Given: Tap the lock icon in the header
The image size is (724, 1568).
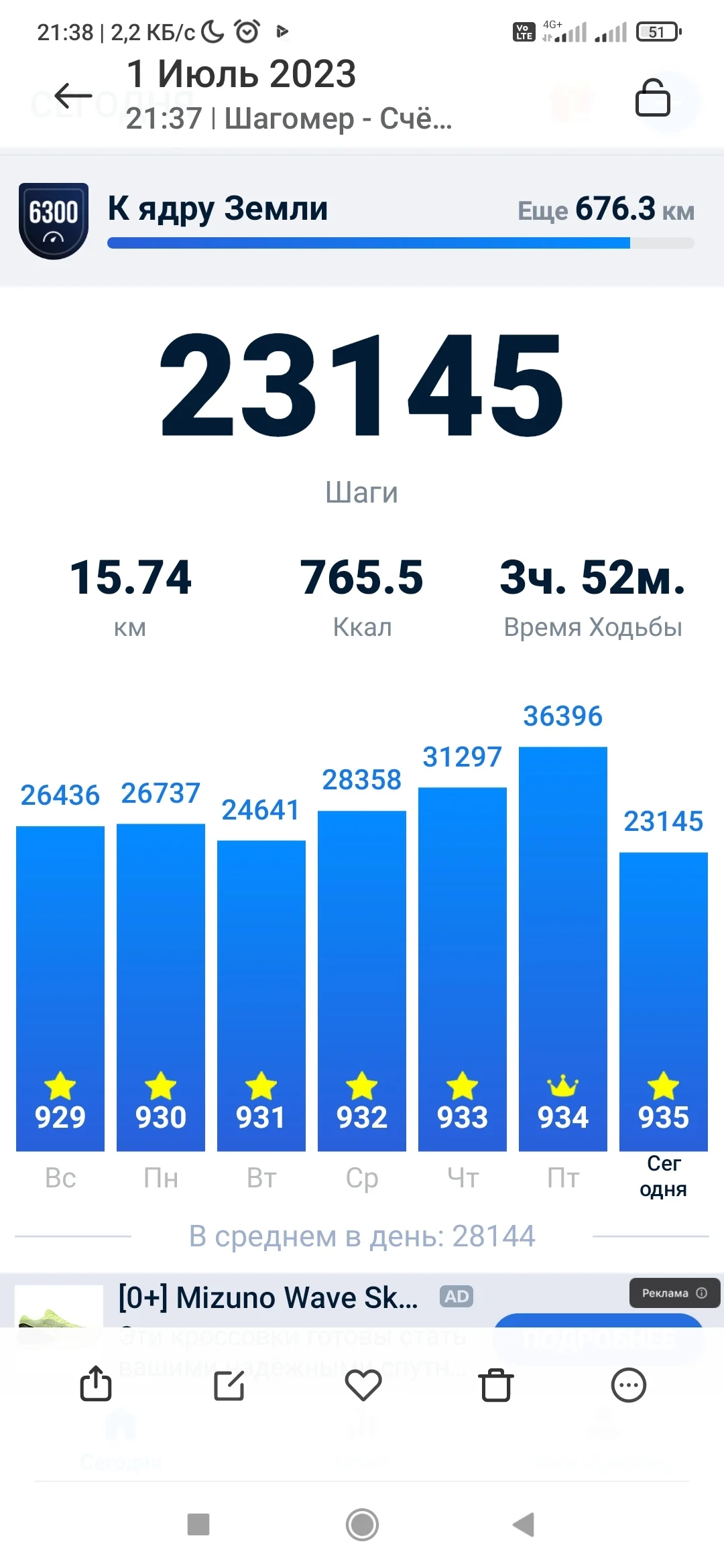Looking at the screenshot, I should 652,98.
